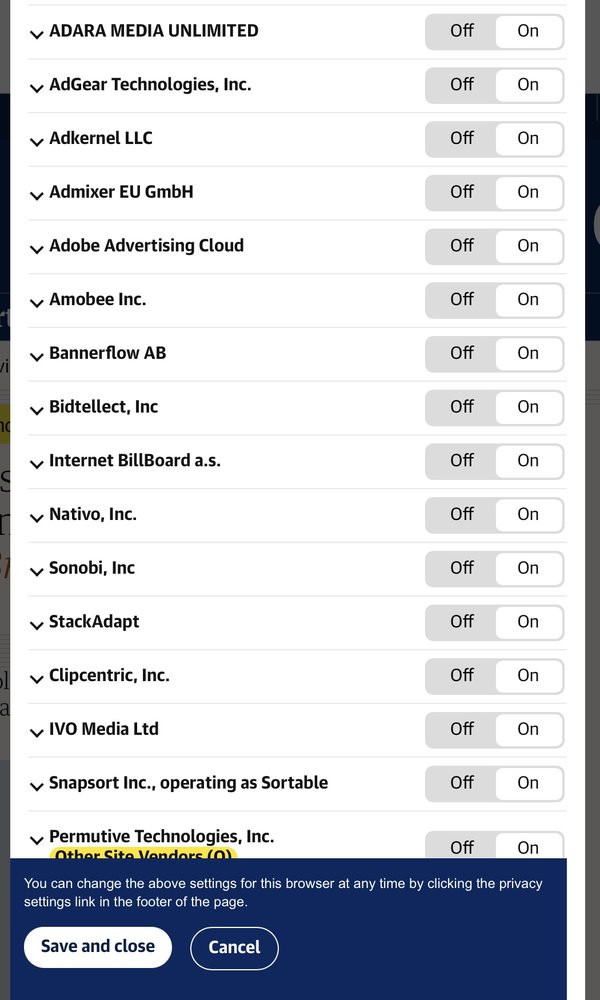Image resolution: width=600 pixels, height=1000 pixels.
Task: Turn Admixer EU GmbH Off
Action: (x=461, y=192)
